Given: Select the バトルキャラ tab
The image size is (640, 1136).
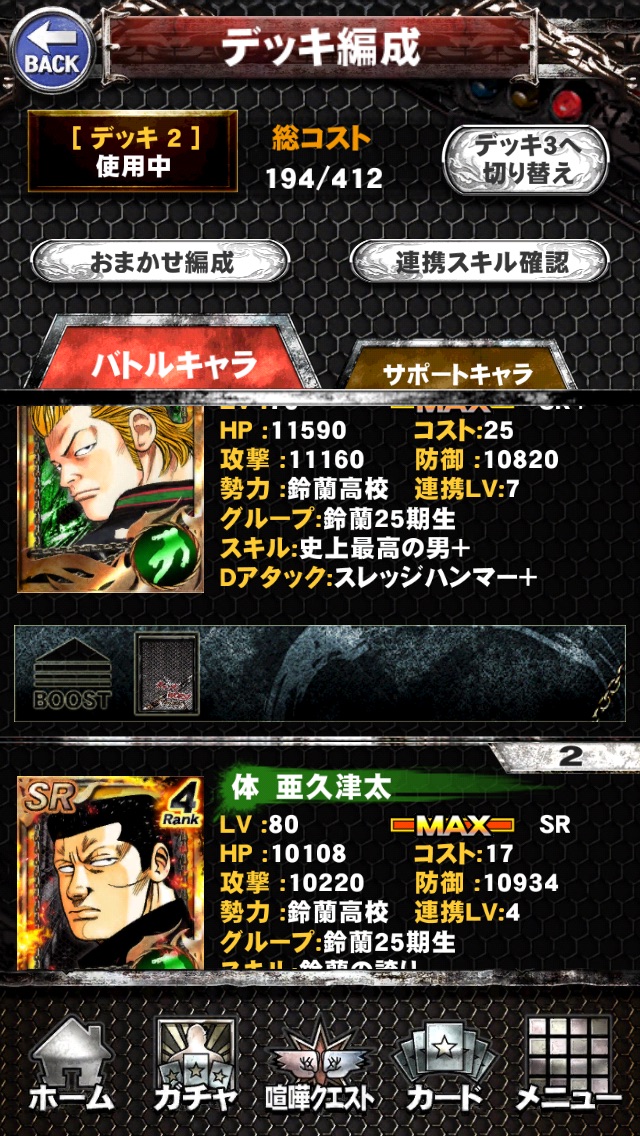Looking at the screenshot, I should [174, 362].
